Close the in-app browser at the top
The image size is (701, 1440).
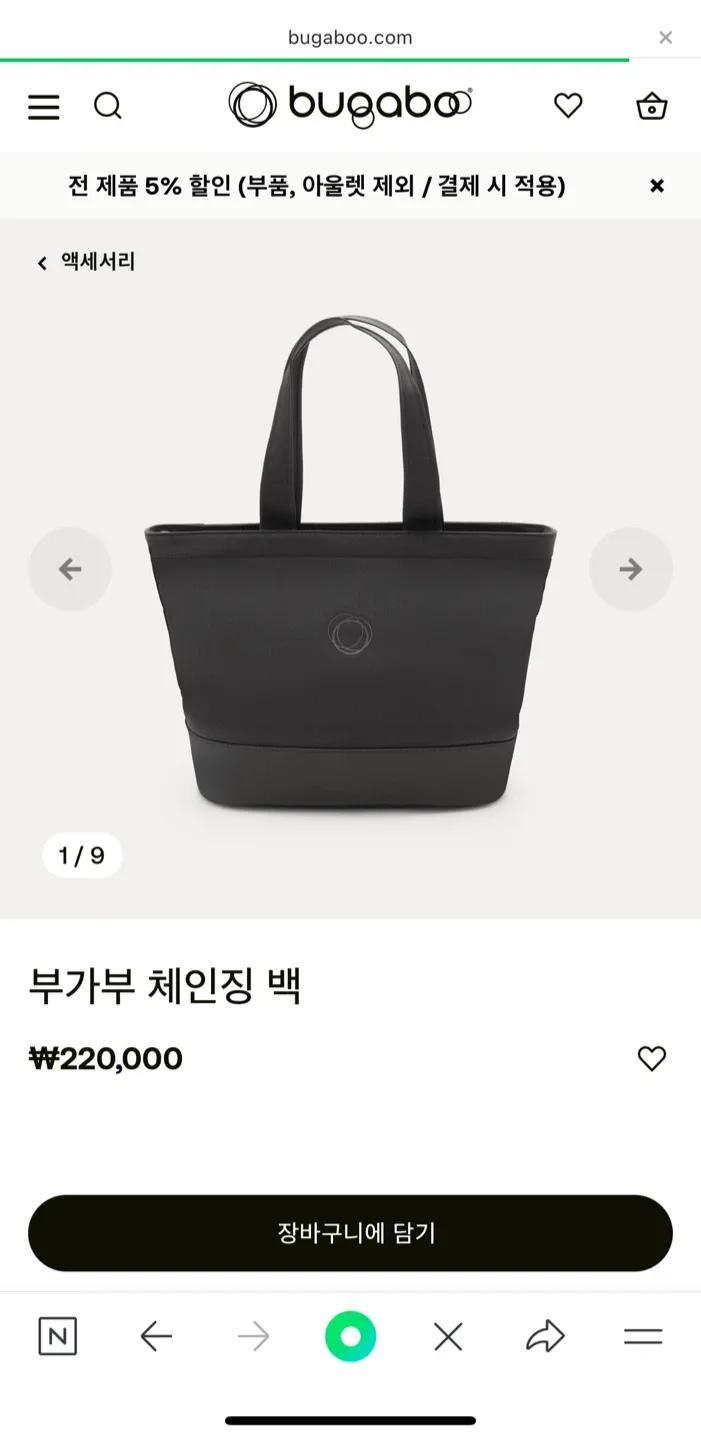click(665, 38)
